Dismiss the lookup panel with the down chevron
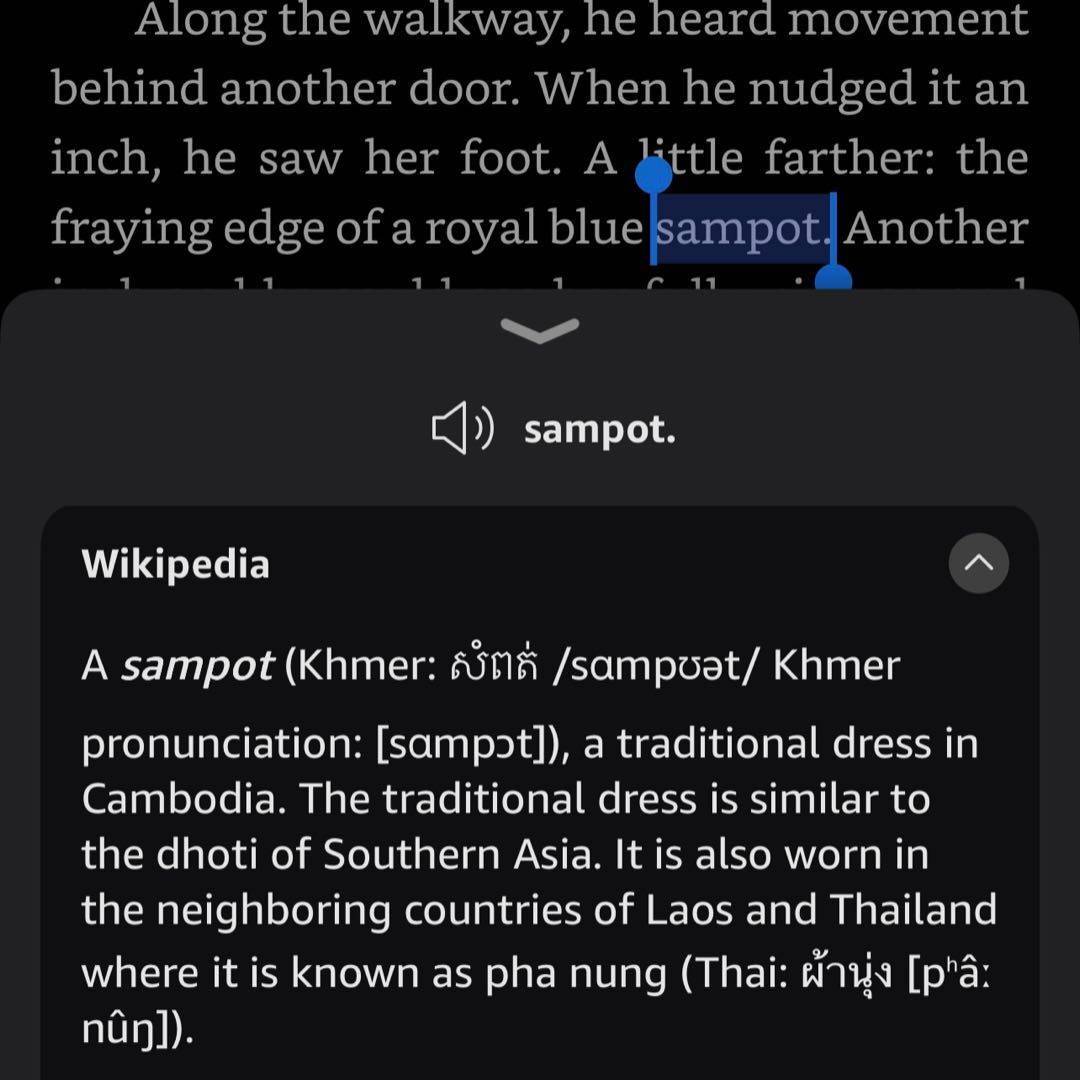 [540, 330]
